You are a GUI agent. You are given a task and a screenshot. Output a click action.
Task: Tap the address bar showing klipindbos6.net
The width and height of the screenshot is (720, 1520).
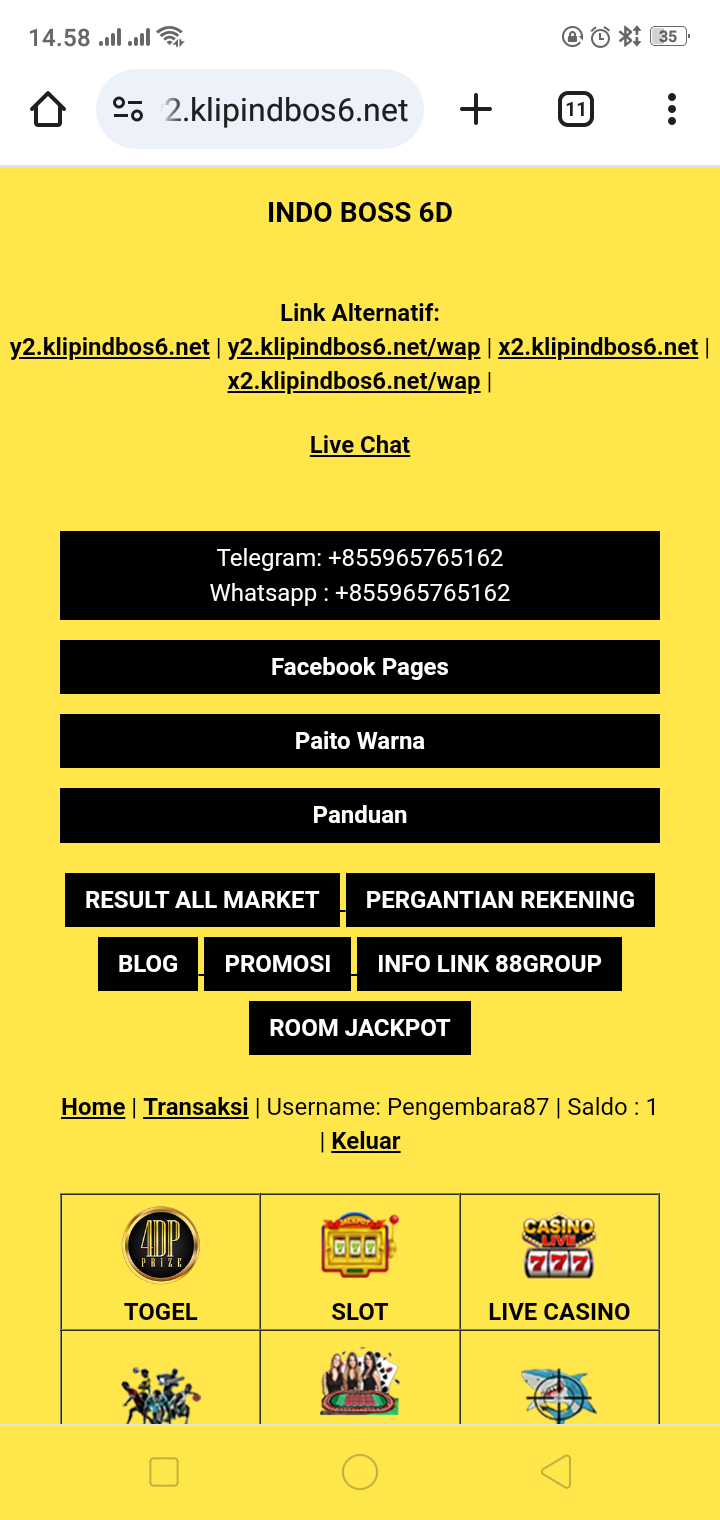coord(260,109)
